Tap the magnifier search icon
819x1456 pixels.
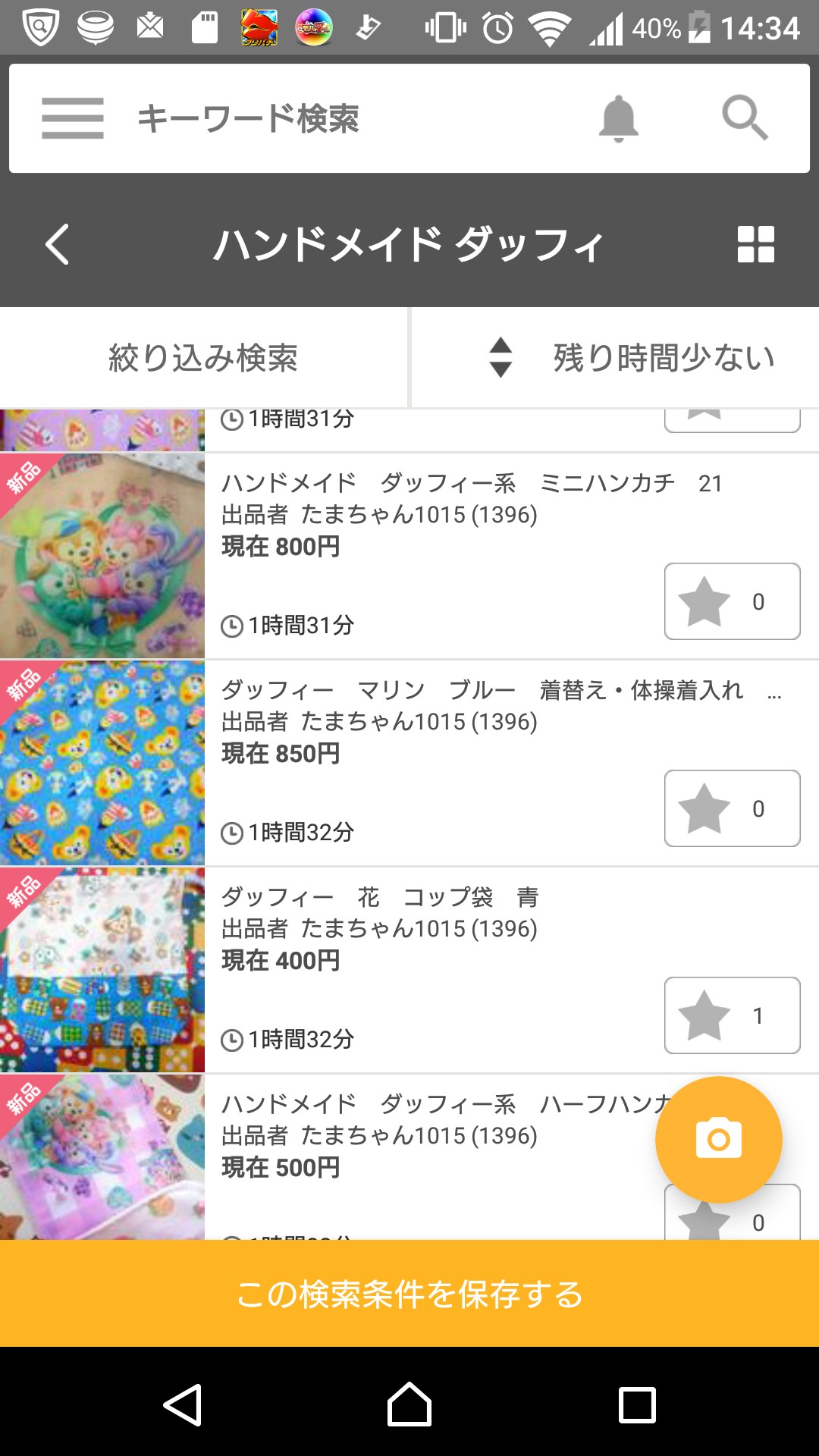pyautogui.click(x=745, y=118)
